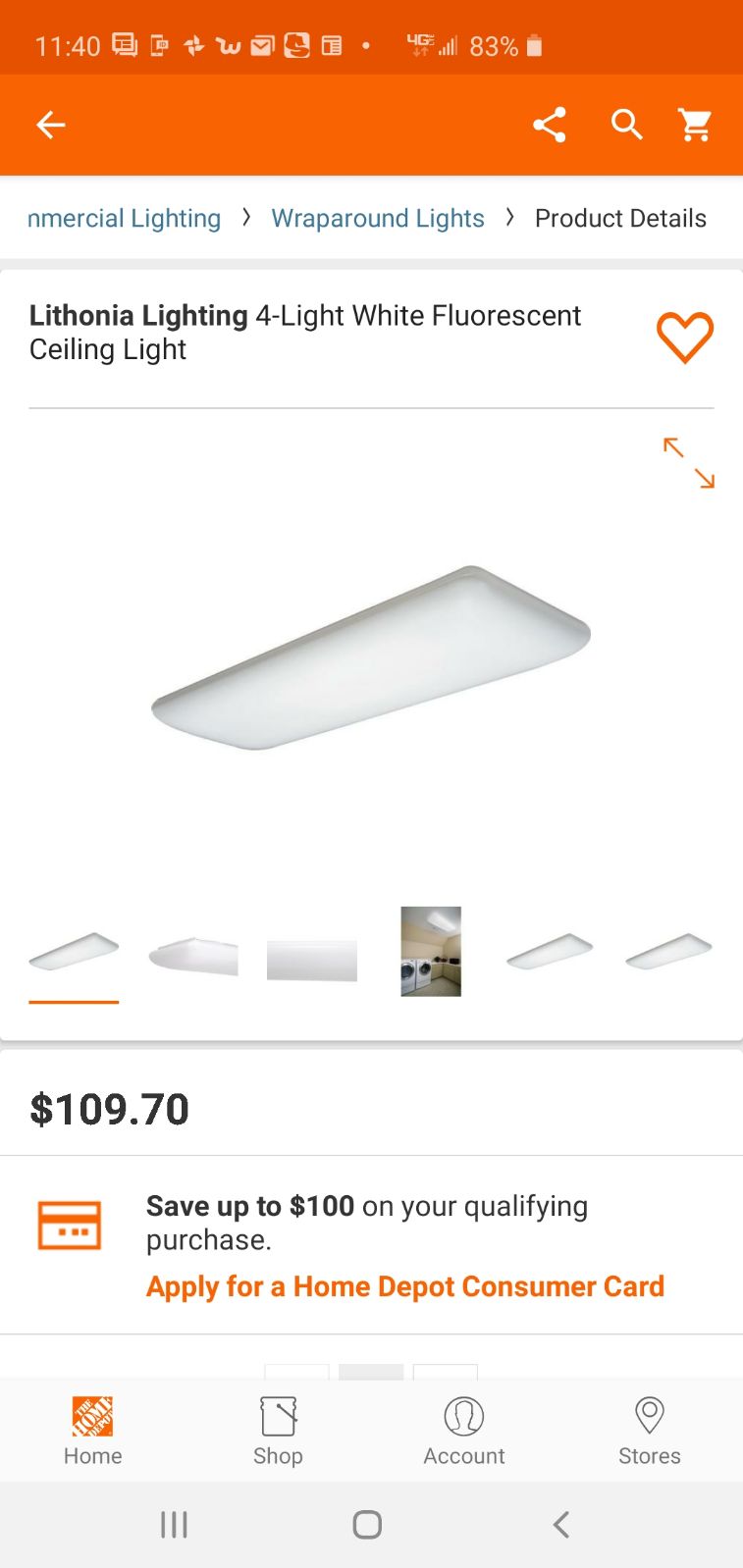This screenshot has width=743, height=1568.
Task: Tap the system home button
Action: (367, 1524)
